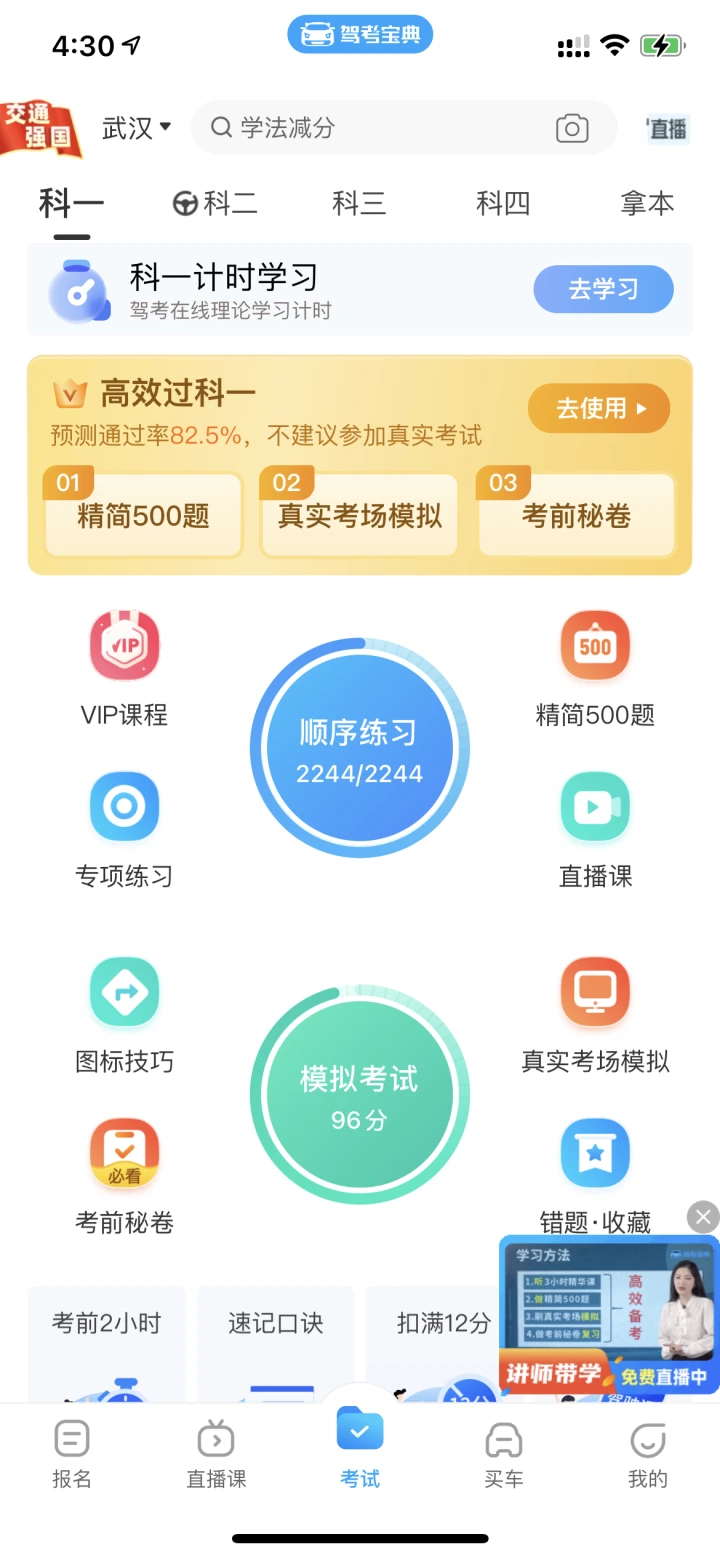The height and width of the screenshot is (1558, 720).
Task: Open the 武汉 city dropdown
Action: [x=137, y=128]
